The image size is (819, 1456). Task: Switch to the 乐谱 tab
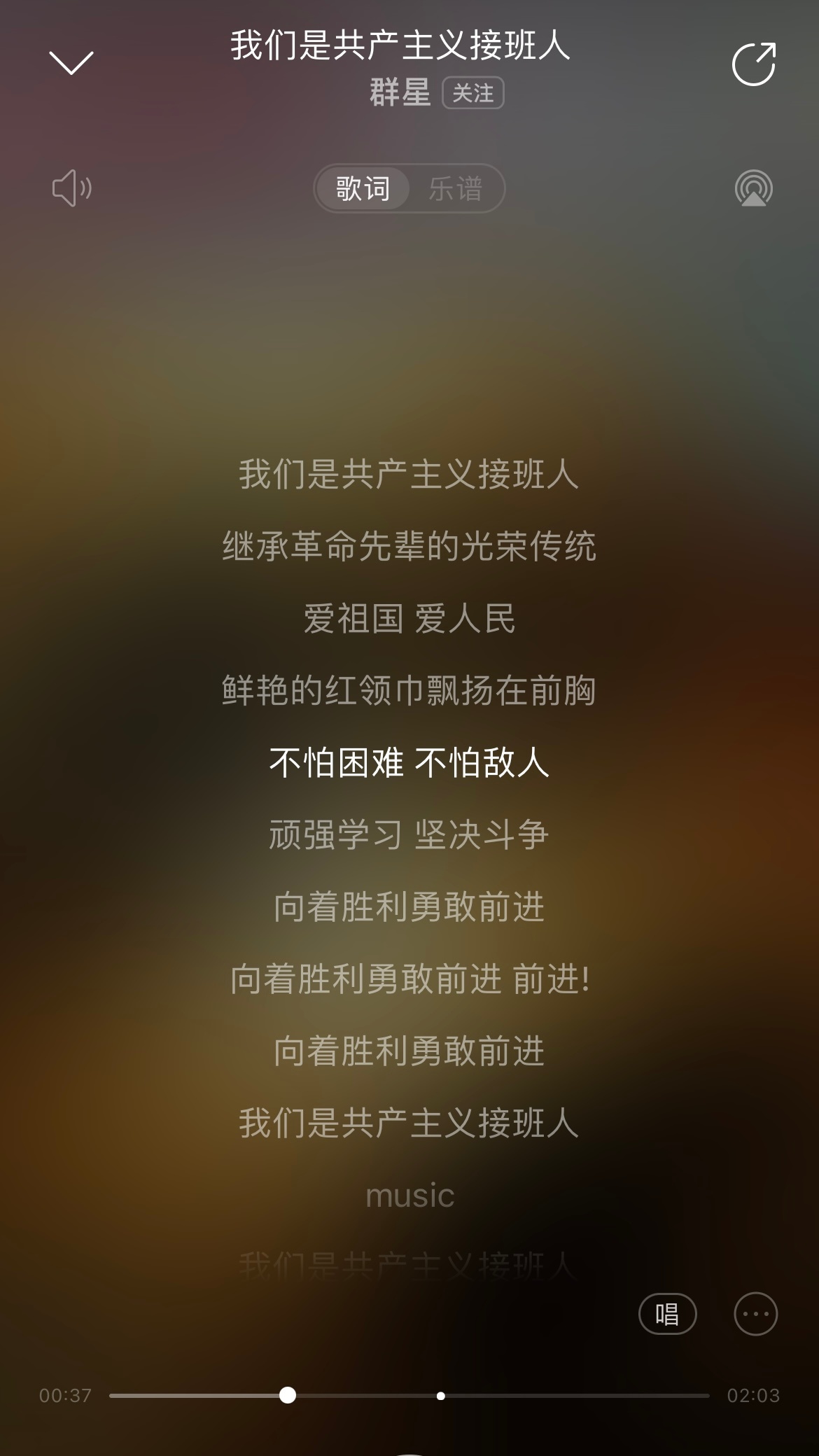coord(456,189)
